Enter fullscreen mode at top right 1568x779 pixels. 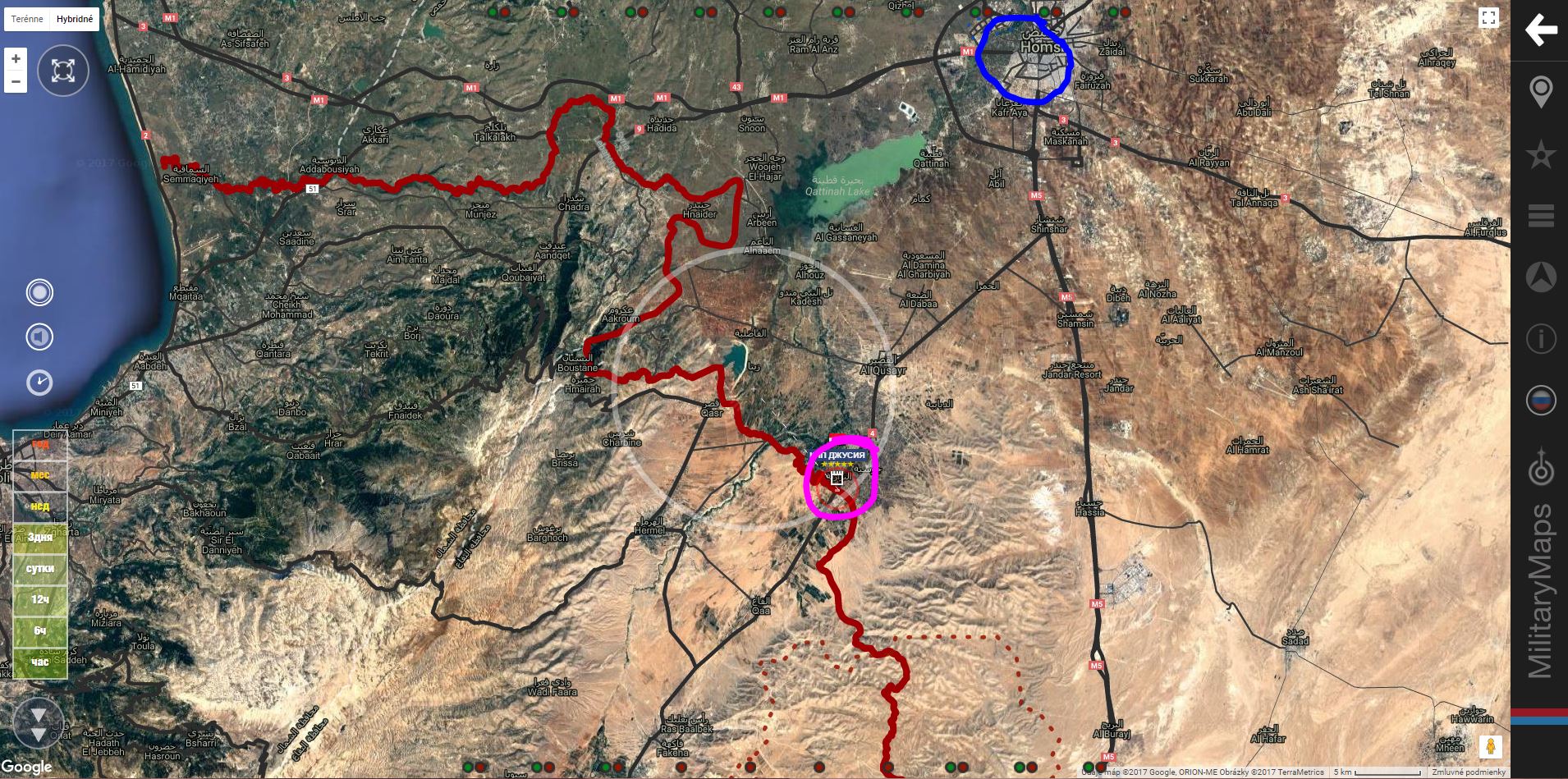tap(1488, 18)
